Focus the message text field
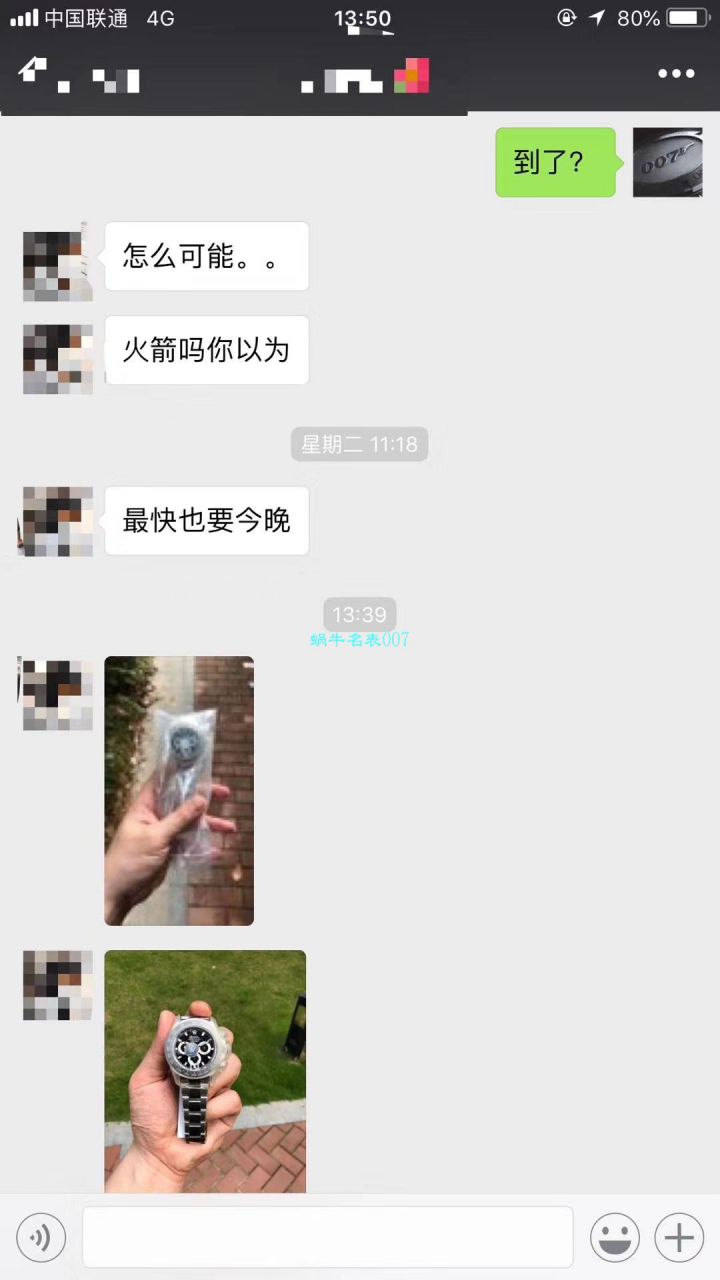Screen dimensions: 720x1280 click(x=327, y=1238)
